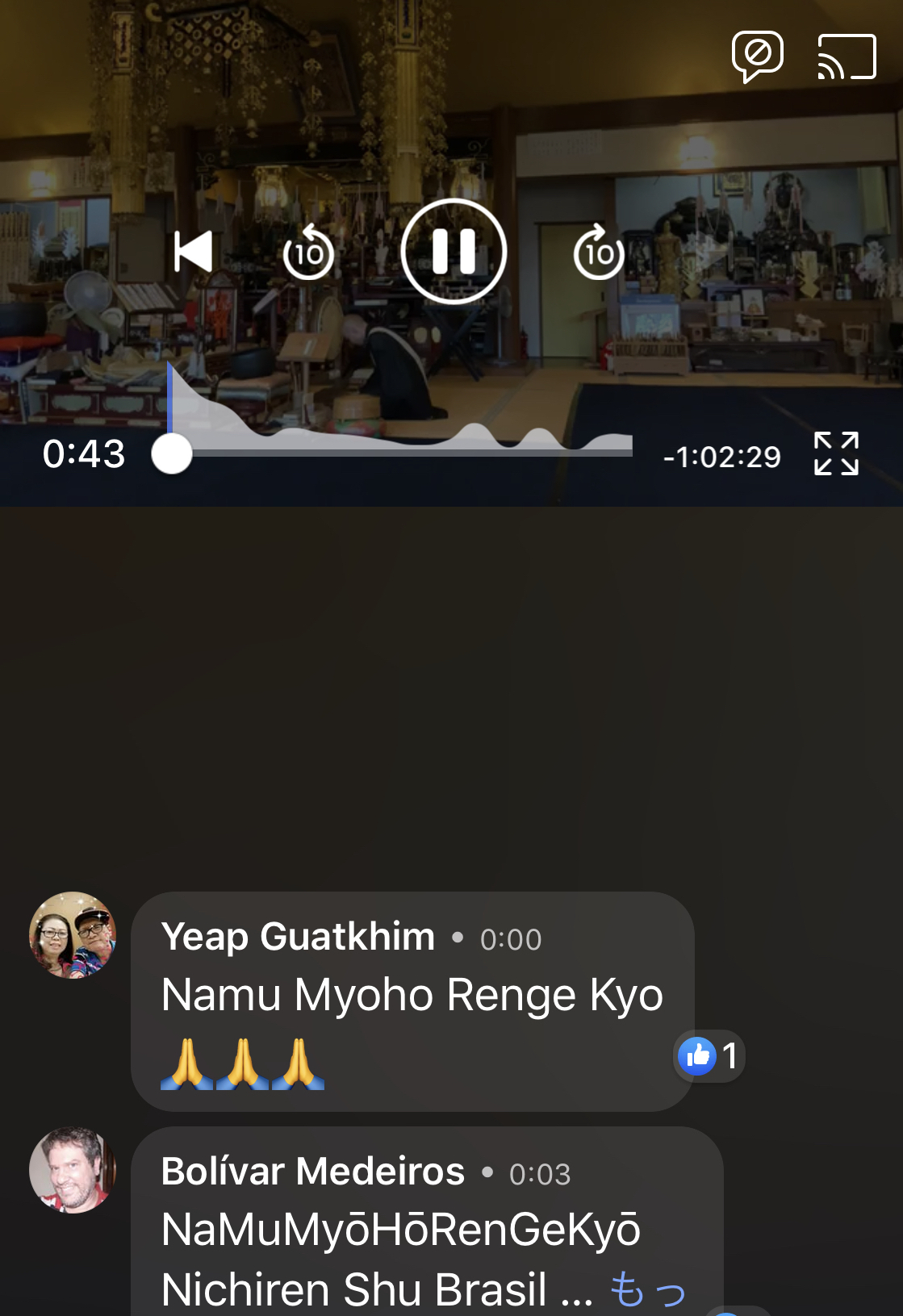
Task: Cast video to another device
Action: click(x=847, y=56)
